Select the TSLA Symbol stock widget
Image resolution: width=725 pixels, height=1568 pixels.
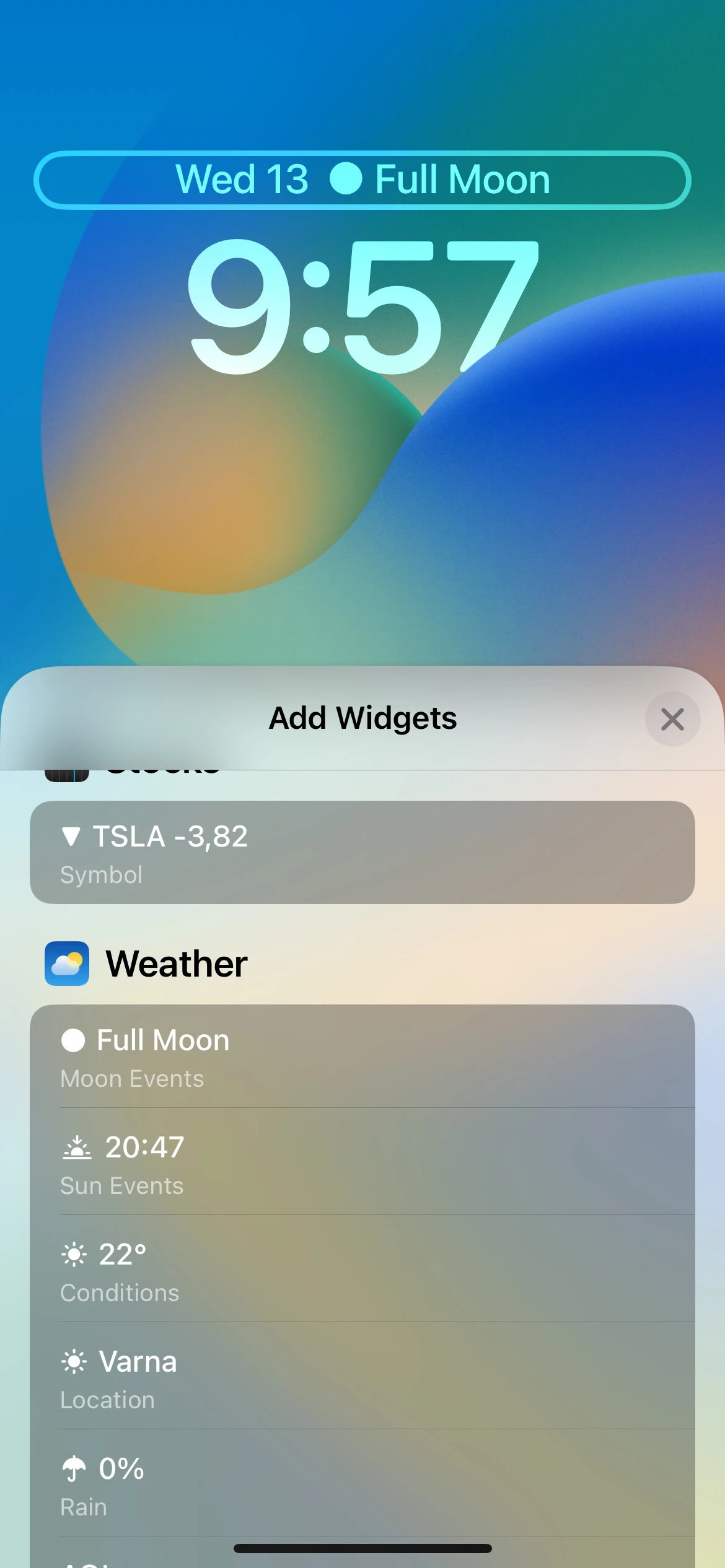click(362, 852)
